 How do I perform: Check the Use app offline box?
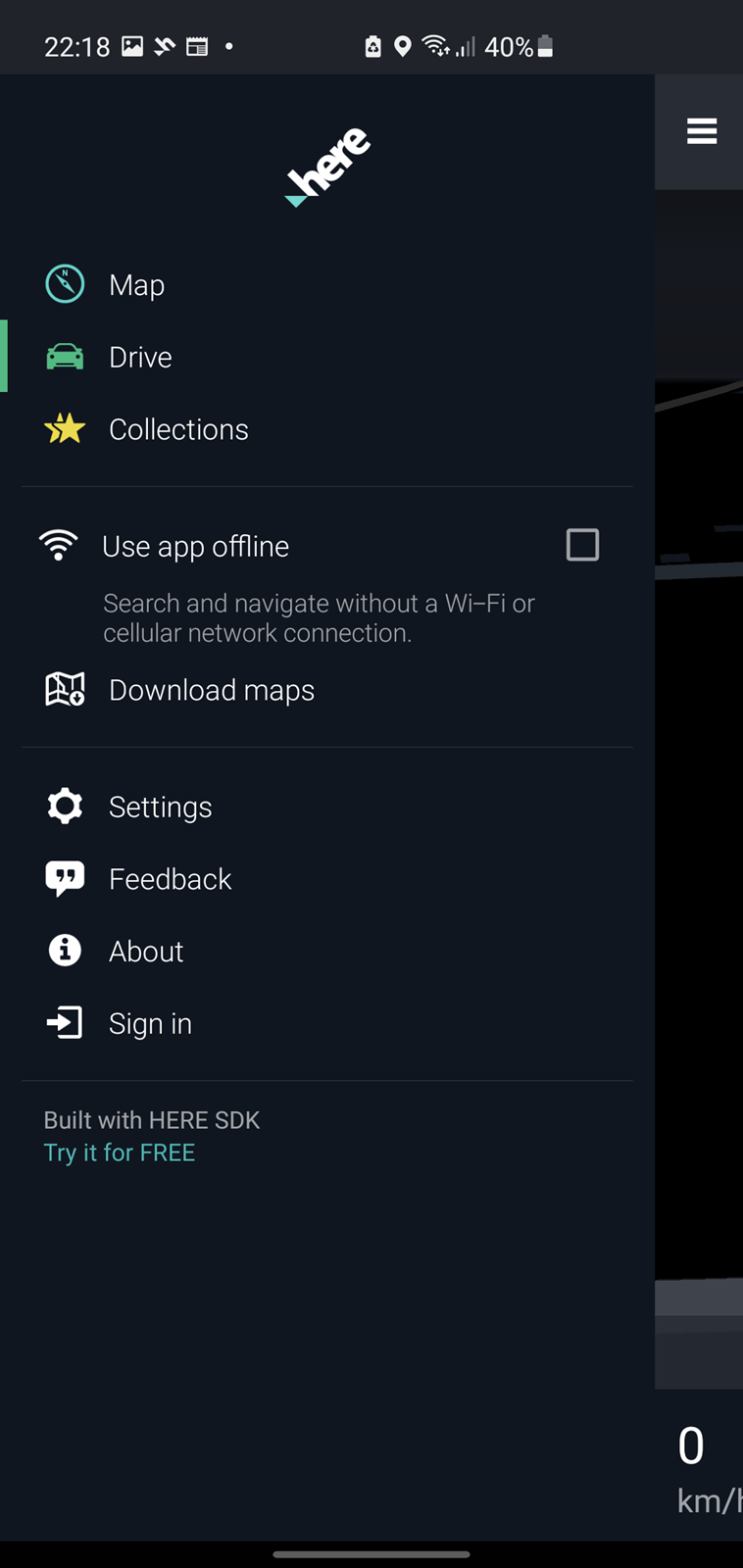point(582,545)
